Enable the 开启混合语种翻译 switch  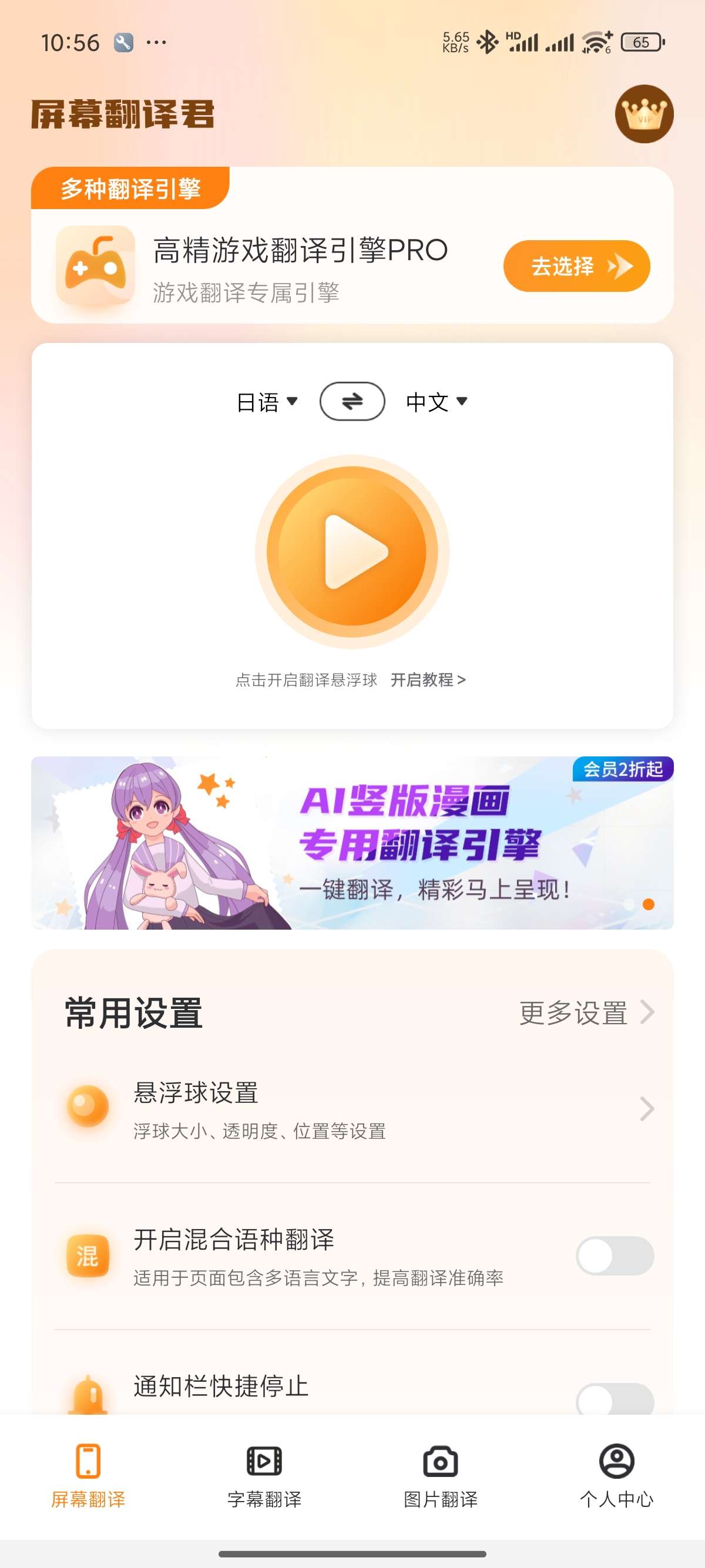point(615,1256)
